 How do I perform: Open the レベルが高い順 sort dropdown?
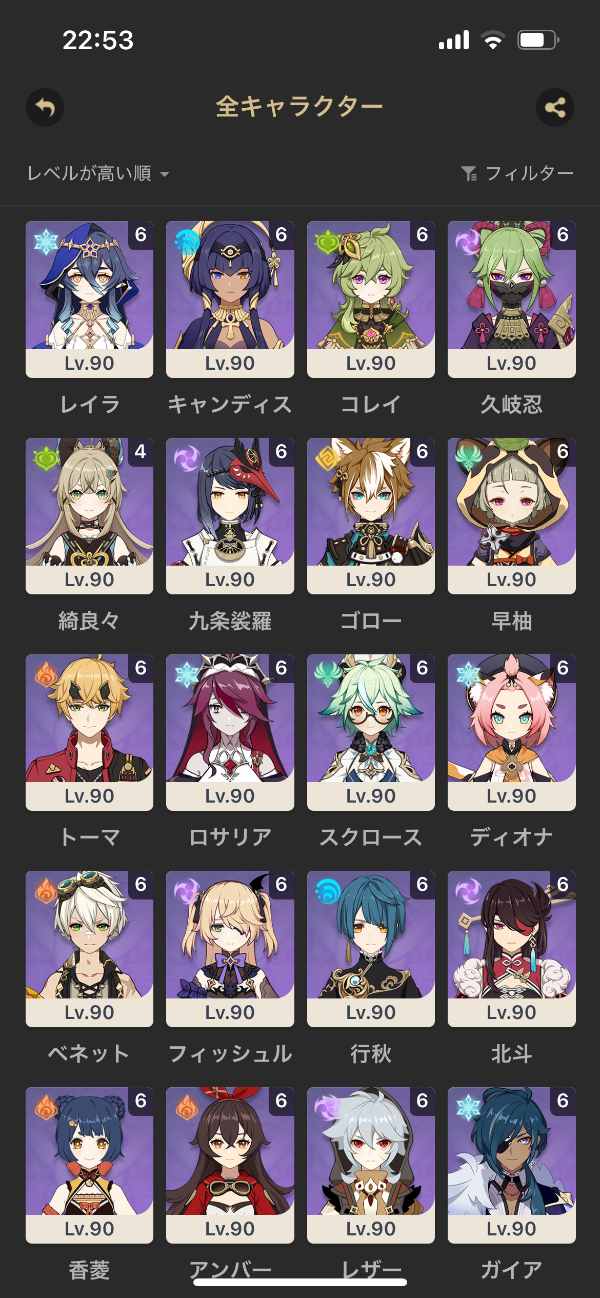coord(98,174)
